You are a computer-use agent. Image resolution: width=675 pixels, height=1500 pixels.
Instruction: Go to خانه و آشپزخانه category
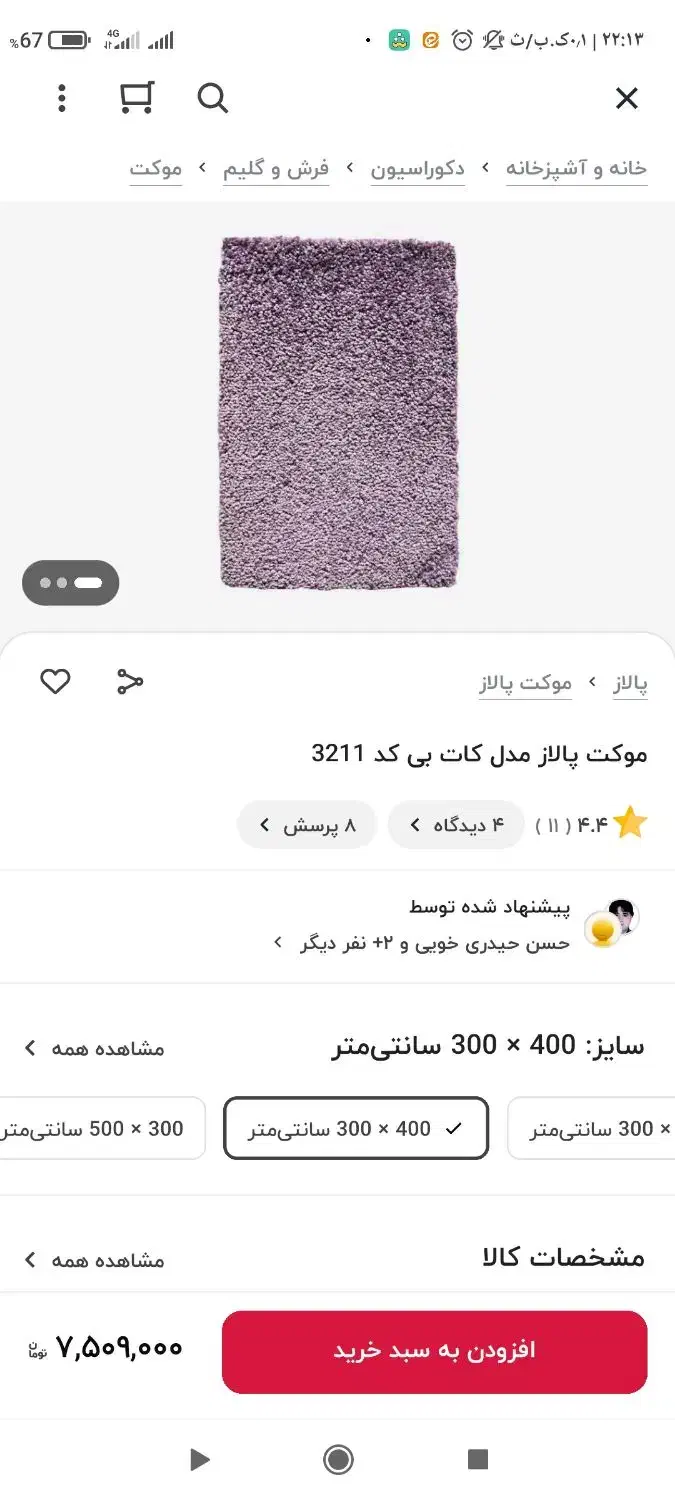(576, 168)
